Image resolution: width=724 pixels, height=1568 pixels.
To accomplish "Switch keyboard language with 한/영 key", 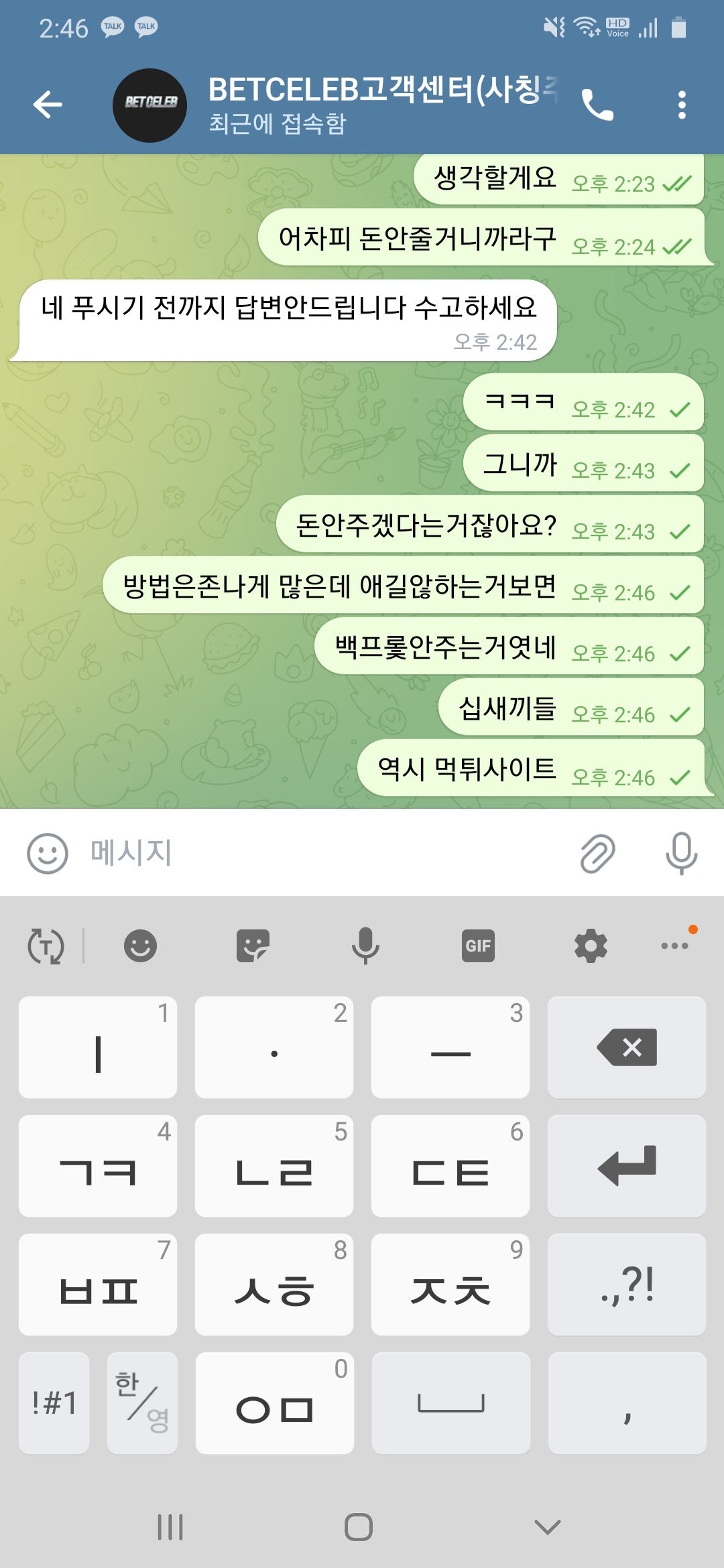I will 142,1402.
